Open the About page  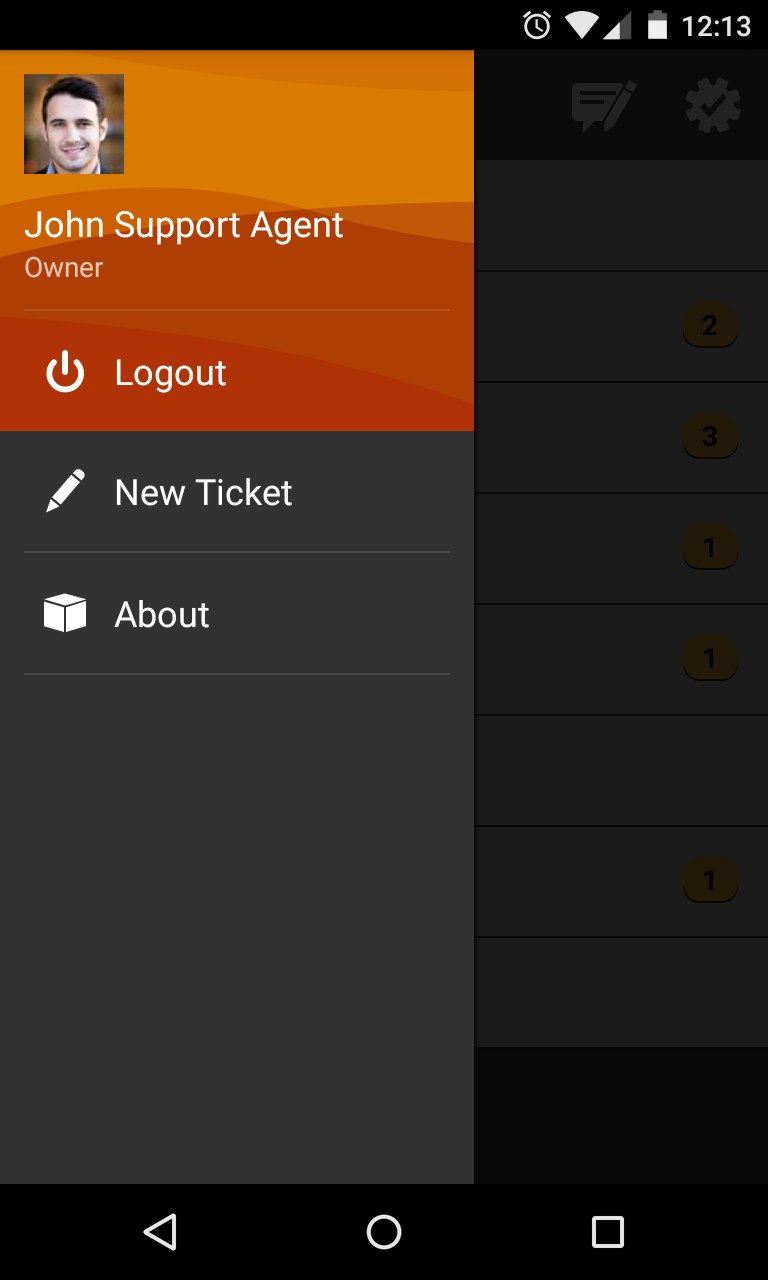click(162, 614)
